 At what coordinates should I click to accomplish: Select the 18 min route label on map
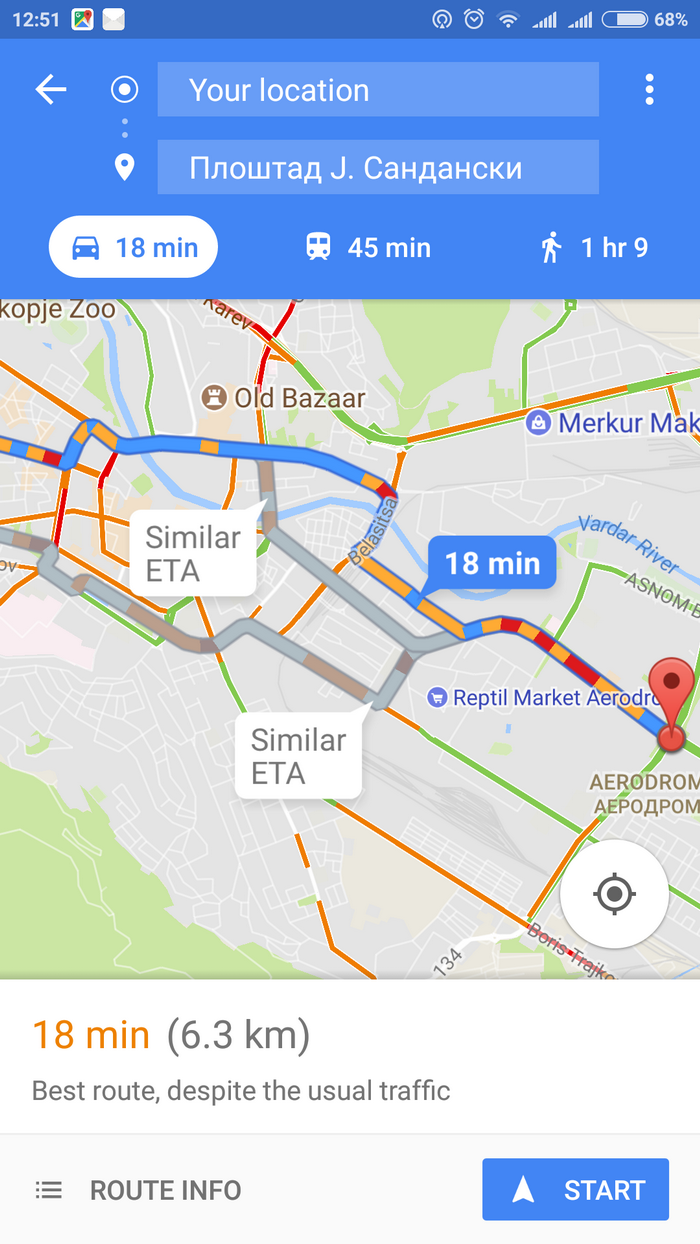[490, 563]
